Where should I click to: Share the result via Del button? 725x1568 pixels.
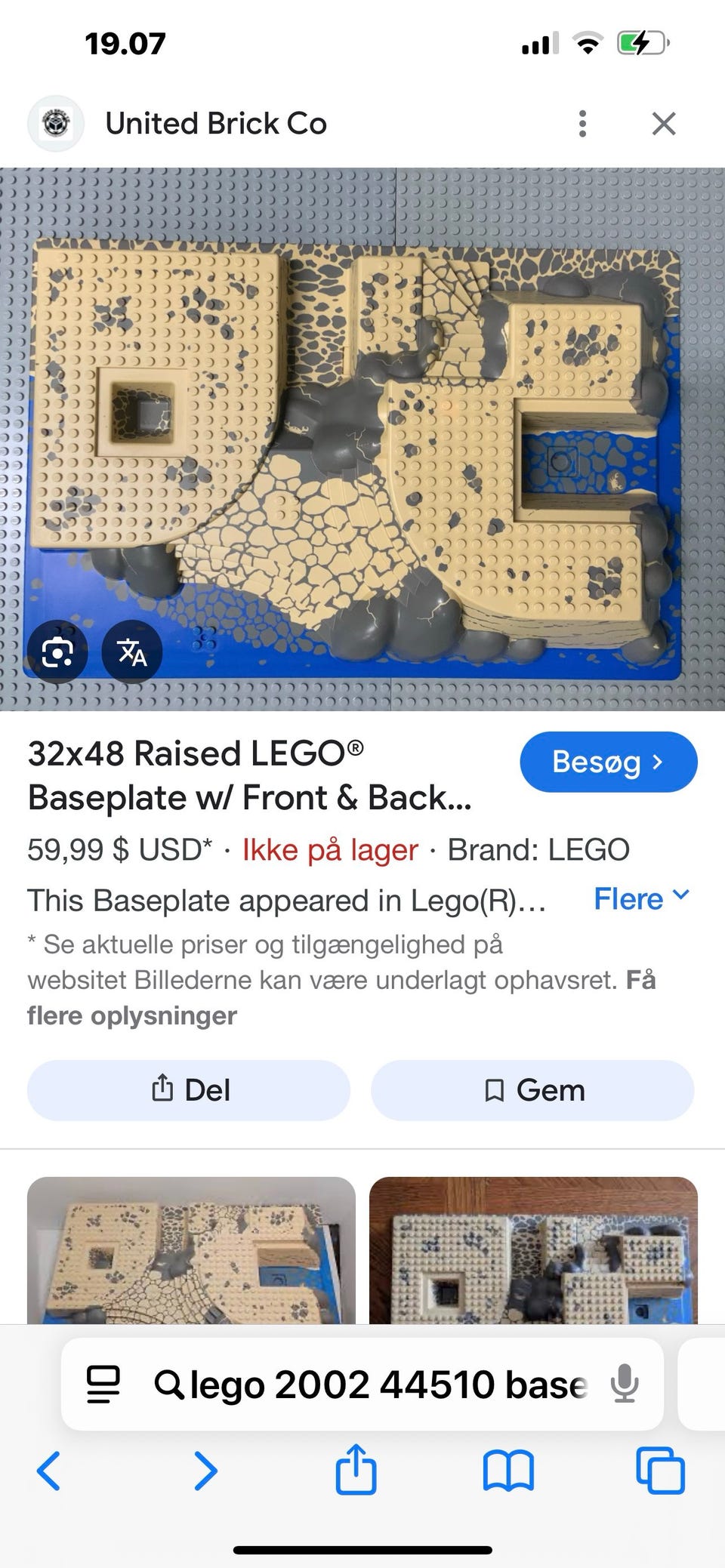click(188, 1089)
